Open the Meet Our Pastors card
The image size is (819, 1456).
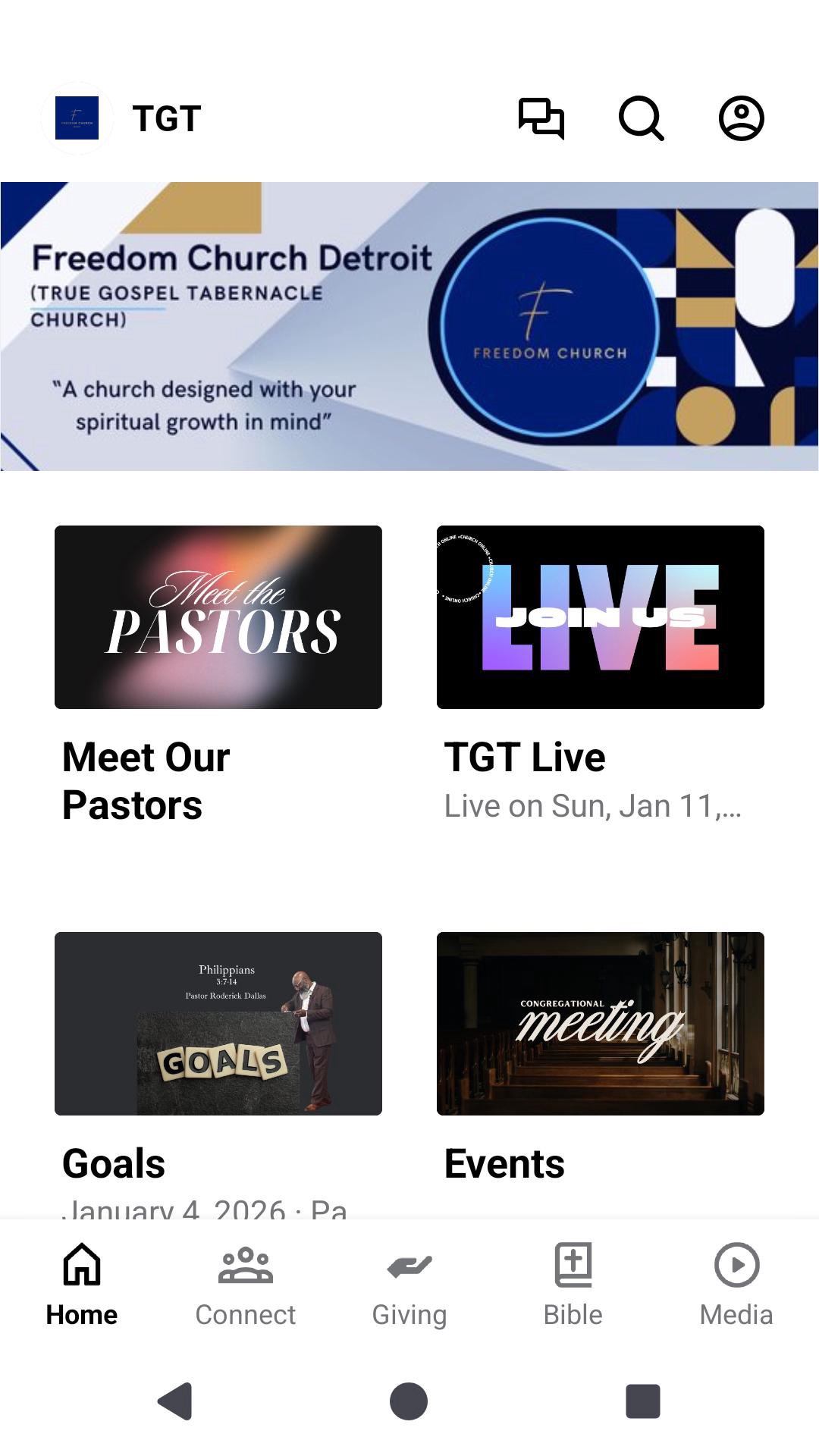point(218,617)
